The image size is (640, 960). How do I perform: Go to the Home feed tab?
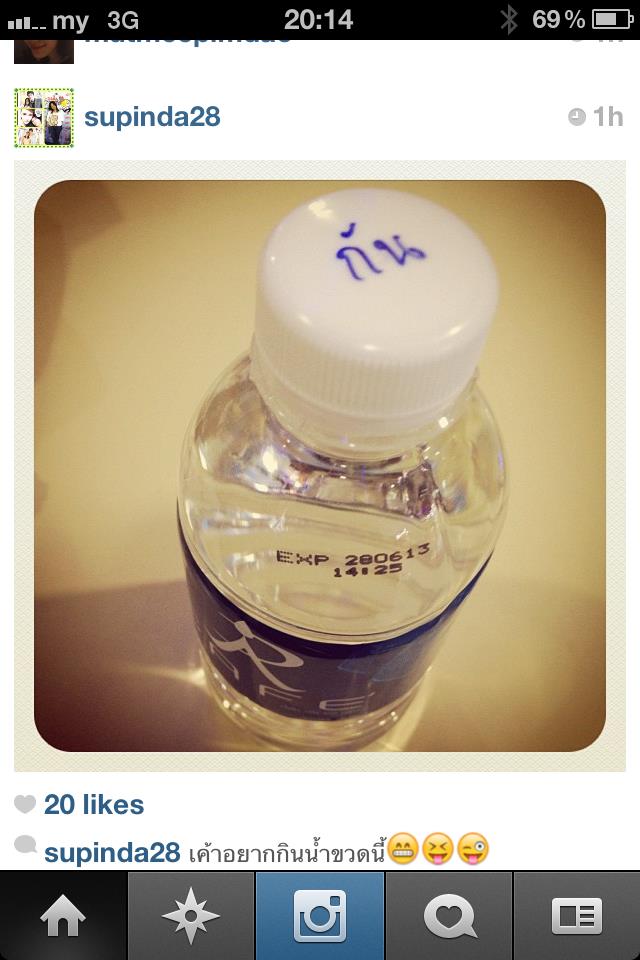click(x=63, y=916)
